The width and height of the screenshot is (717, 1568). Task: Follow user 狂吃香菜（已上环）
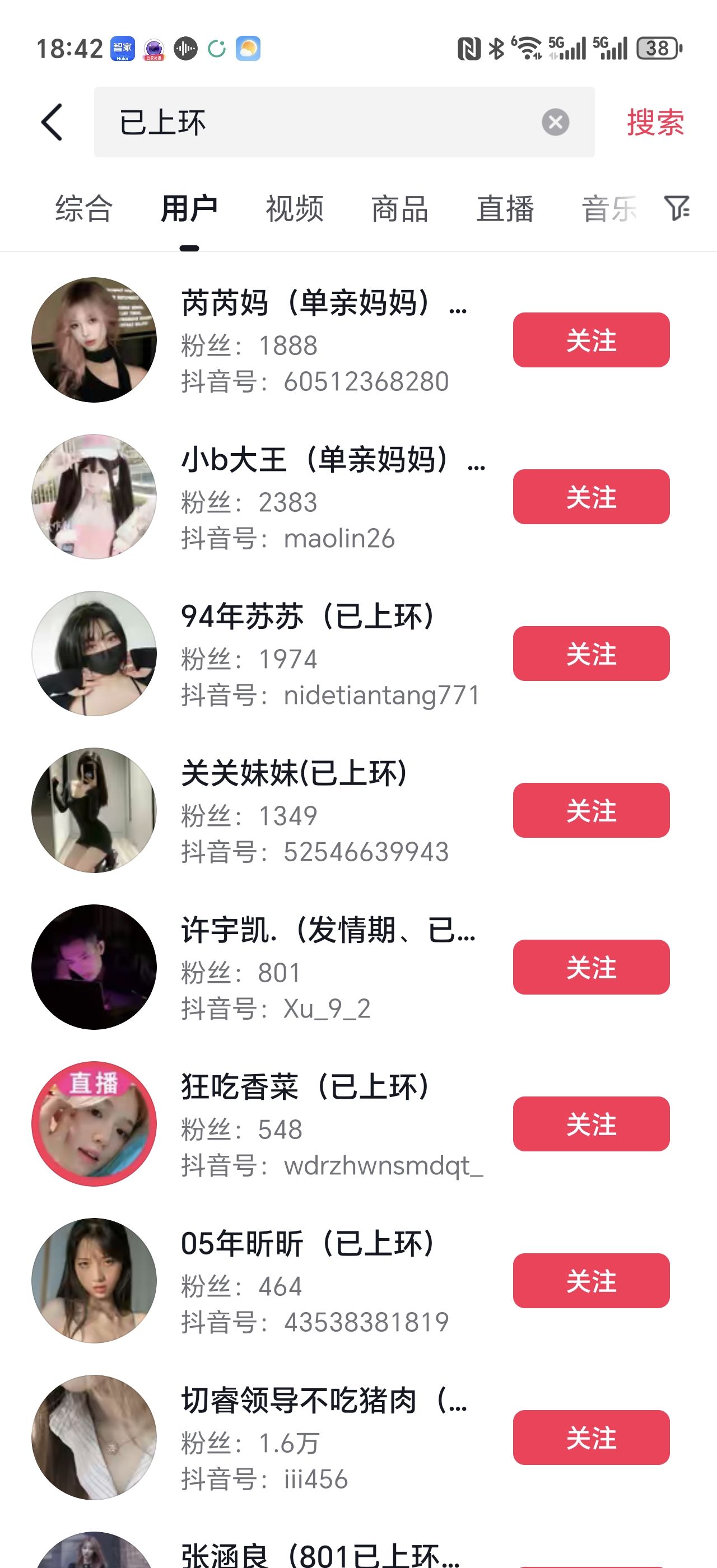pyautogui.click(x=590, y=1124)
